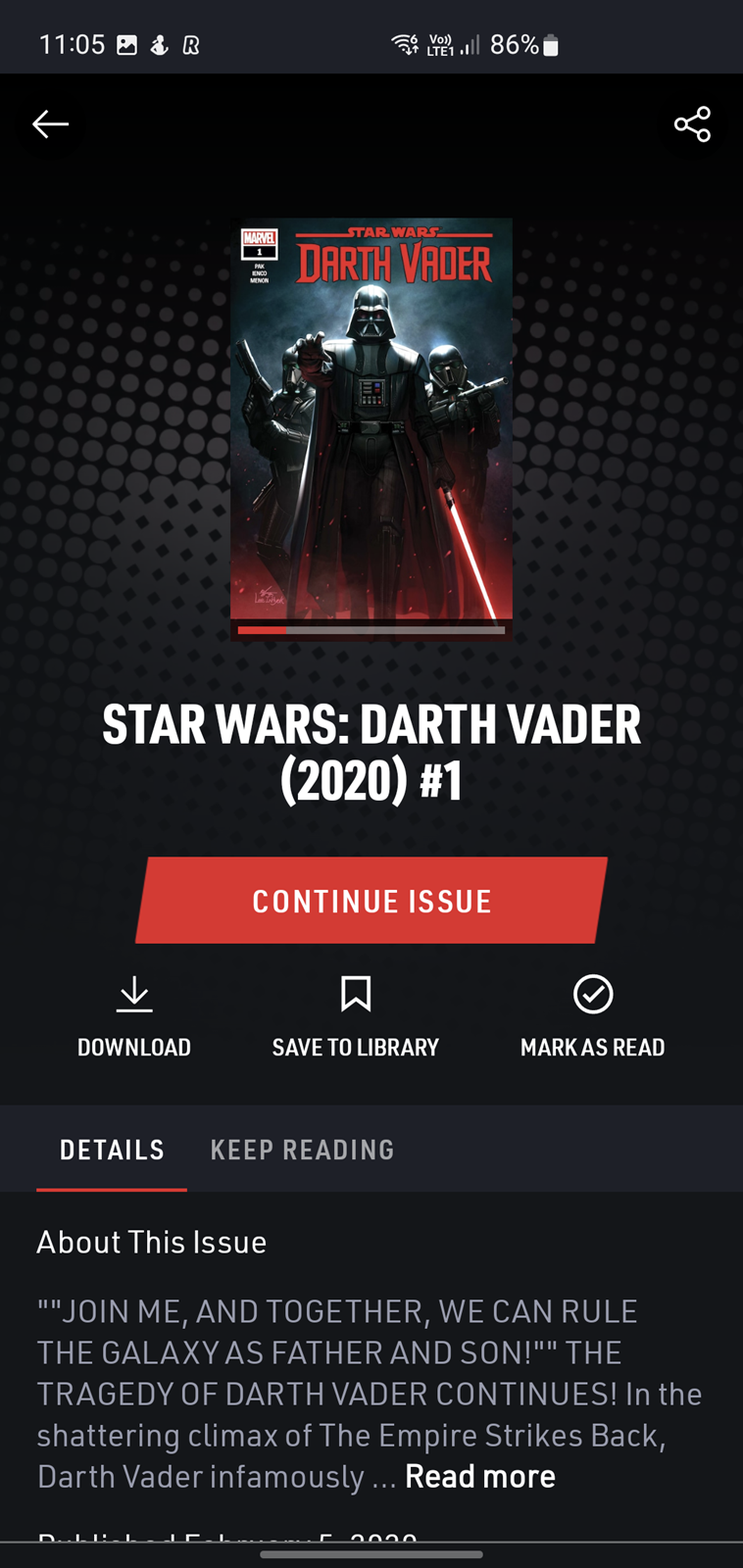Screen dimensions: 743x1568
Task: Open the Darth Vader cover image
Action: [371, 427]
